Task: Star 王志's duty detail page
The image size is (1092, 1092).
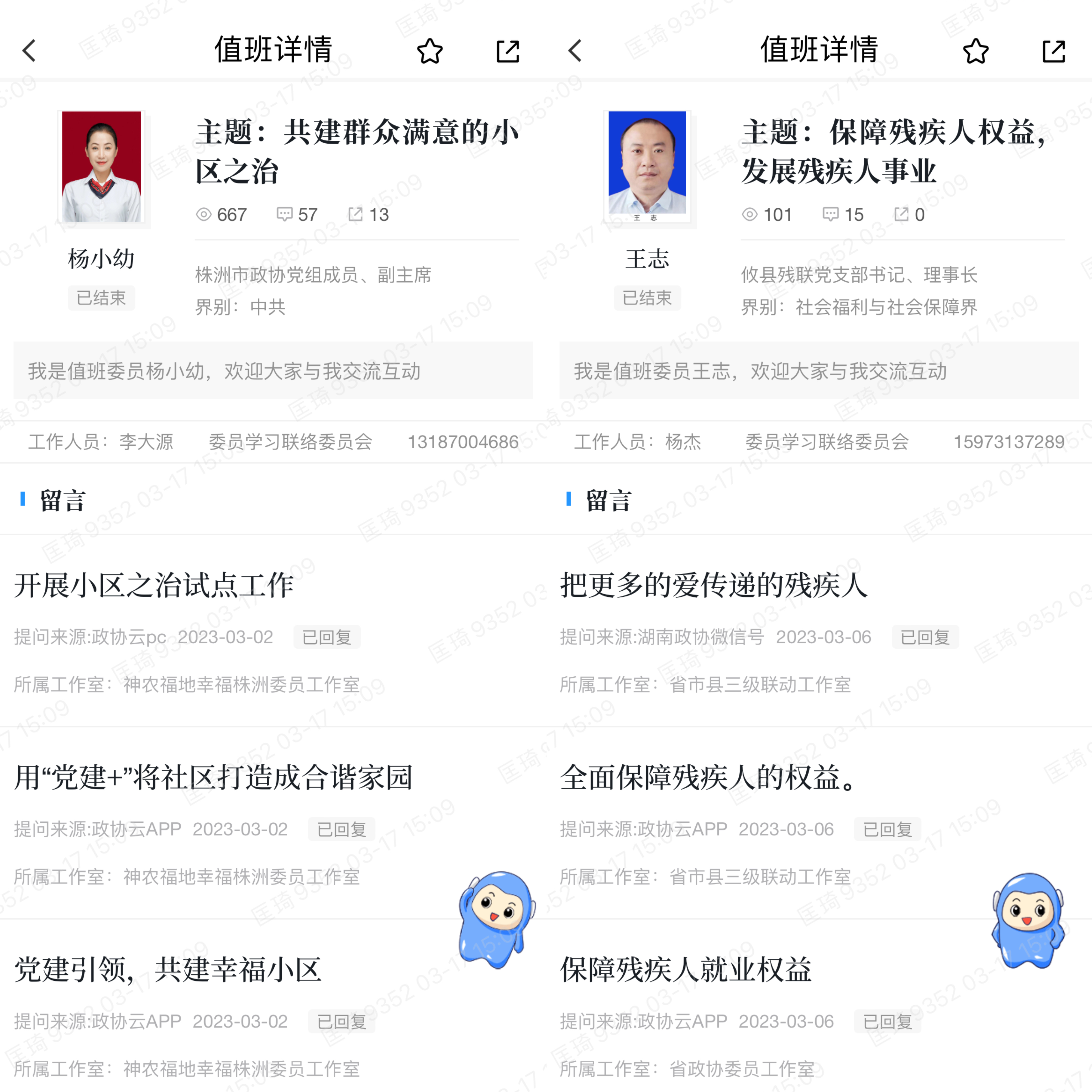Action: [x=975, y=51]
